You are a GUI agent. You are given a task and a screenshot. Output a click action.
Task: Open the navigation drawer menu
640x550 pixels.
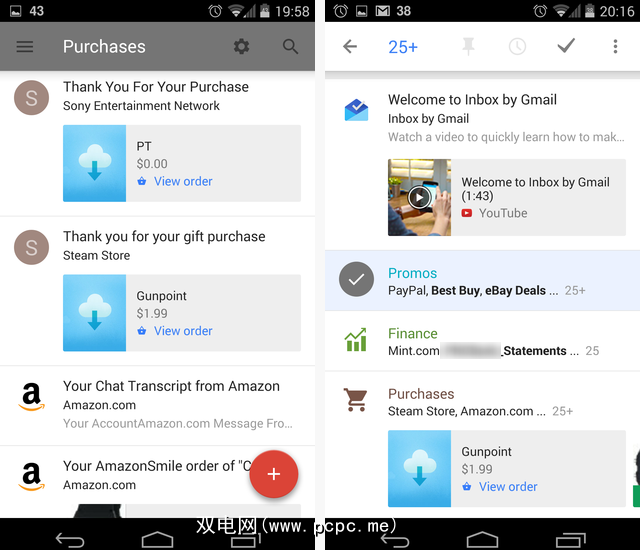point(25,47)
